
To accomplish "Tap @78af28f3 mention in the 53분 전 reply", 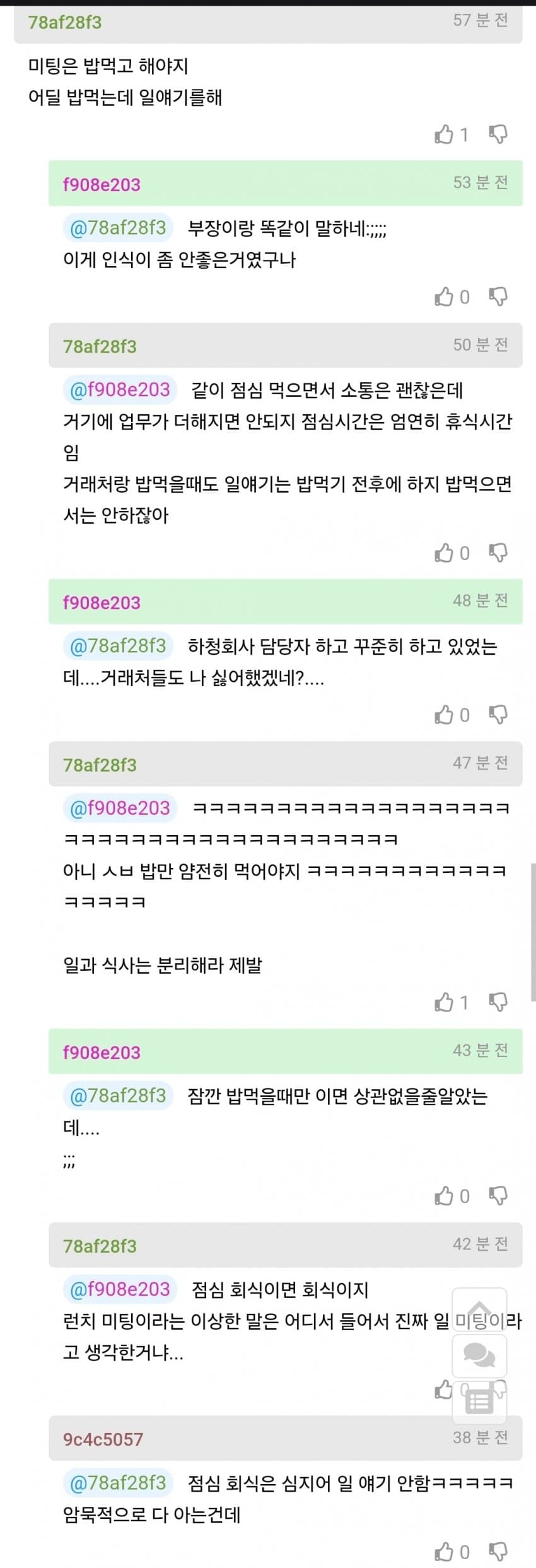I will point(118,227).
